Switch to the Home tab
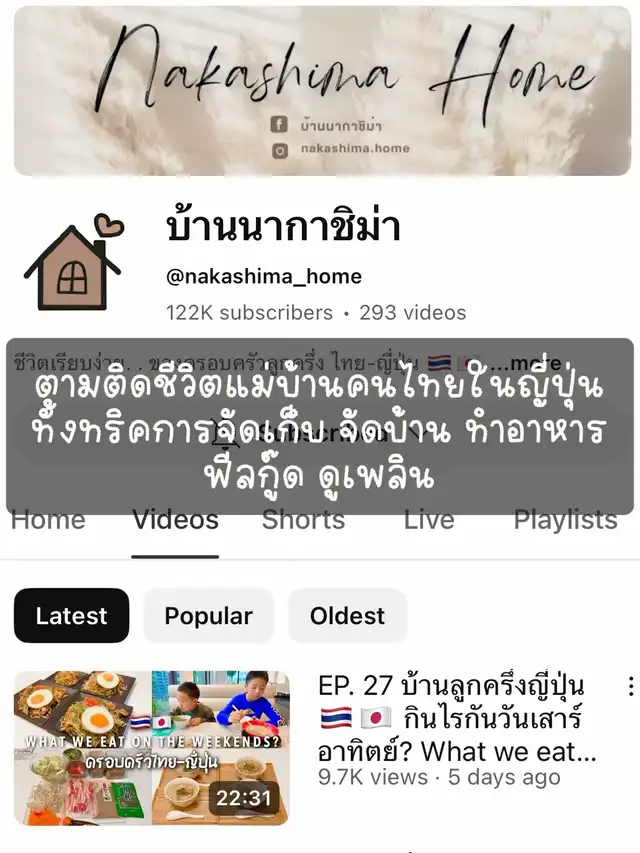Viewport: 640px width, 853px height. coord(48,520)
